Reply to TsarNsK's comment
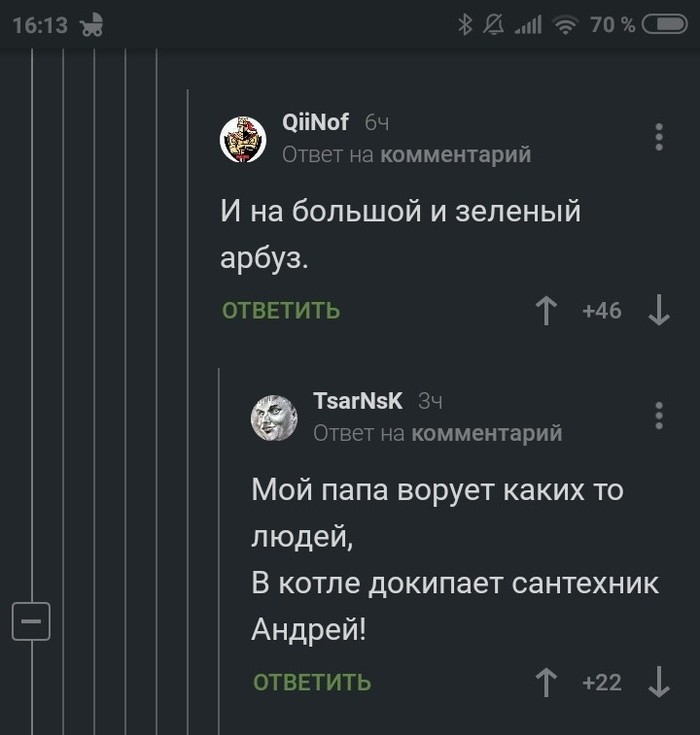 312,683
